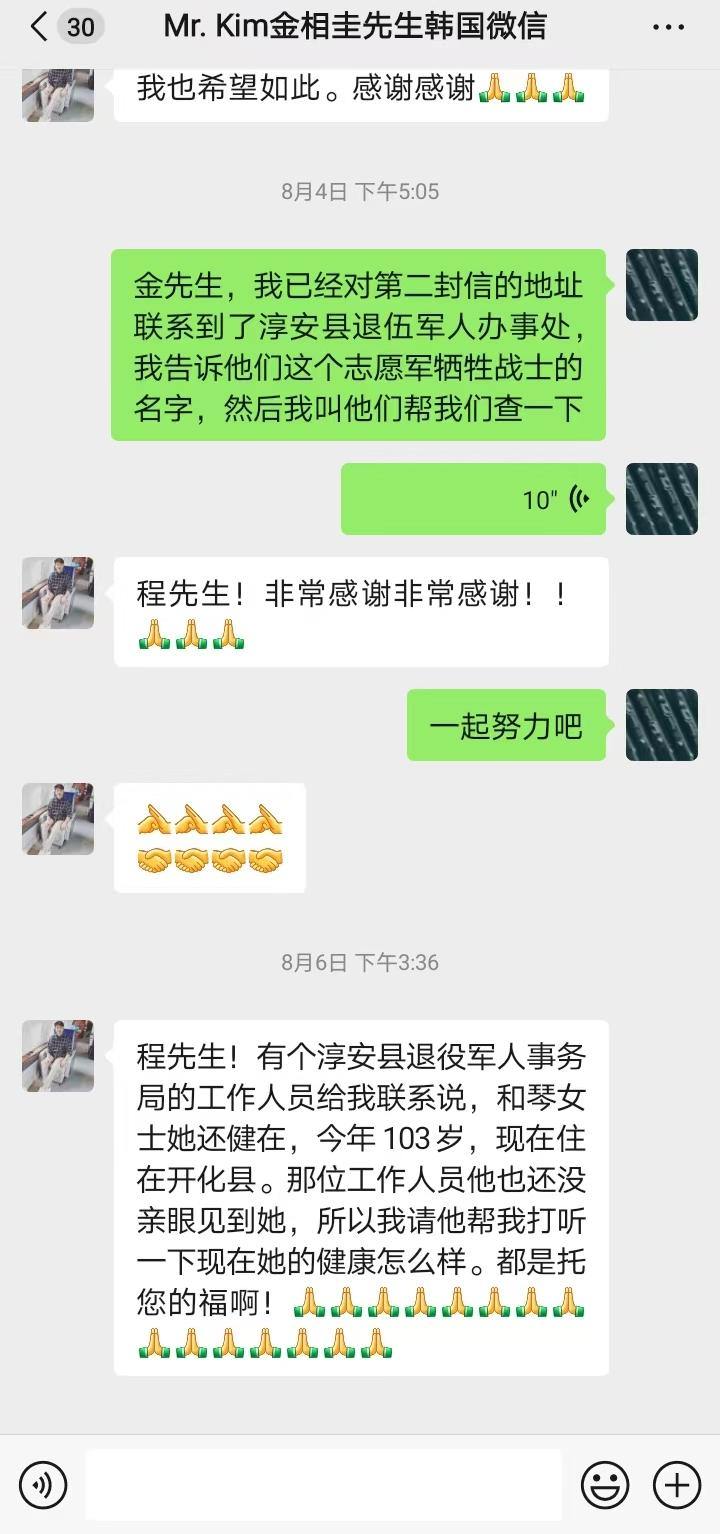Open the three-dot chat info menu
This screenshot has width=720, height=1534.
668,27
